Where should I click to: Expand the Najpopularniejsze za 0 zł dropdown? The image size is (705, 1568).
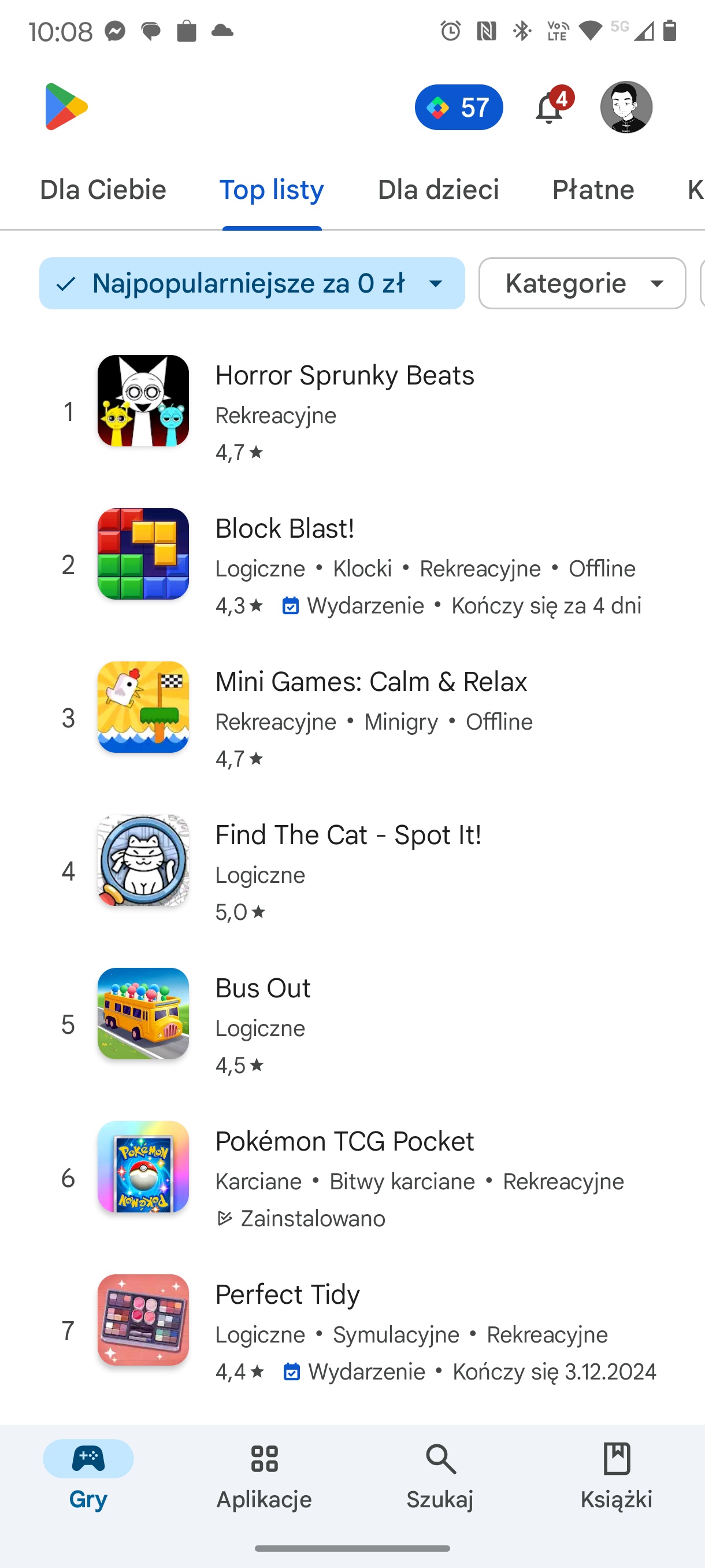click(252, 283)
